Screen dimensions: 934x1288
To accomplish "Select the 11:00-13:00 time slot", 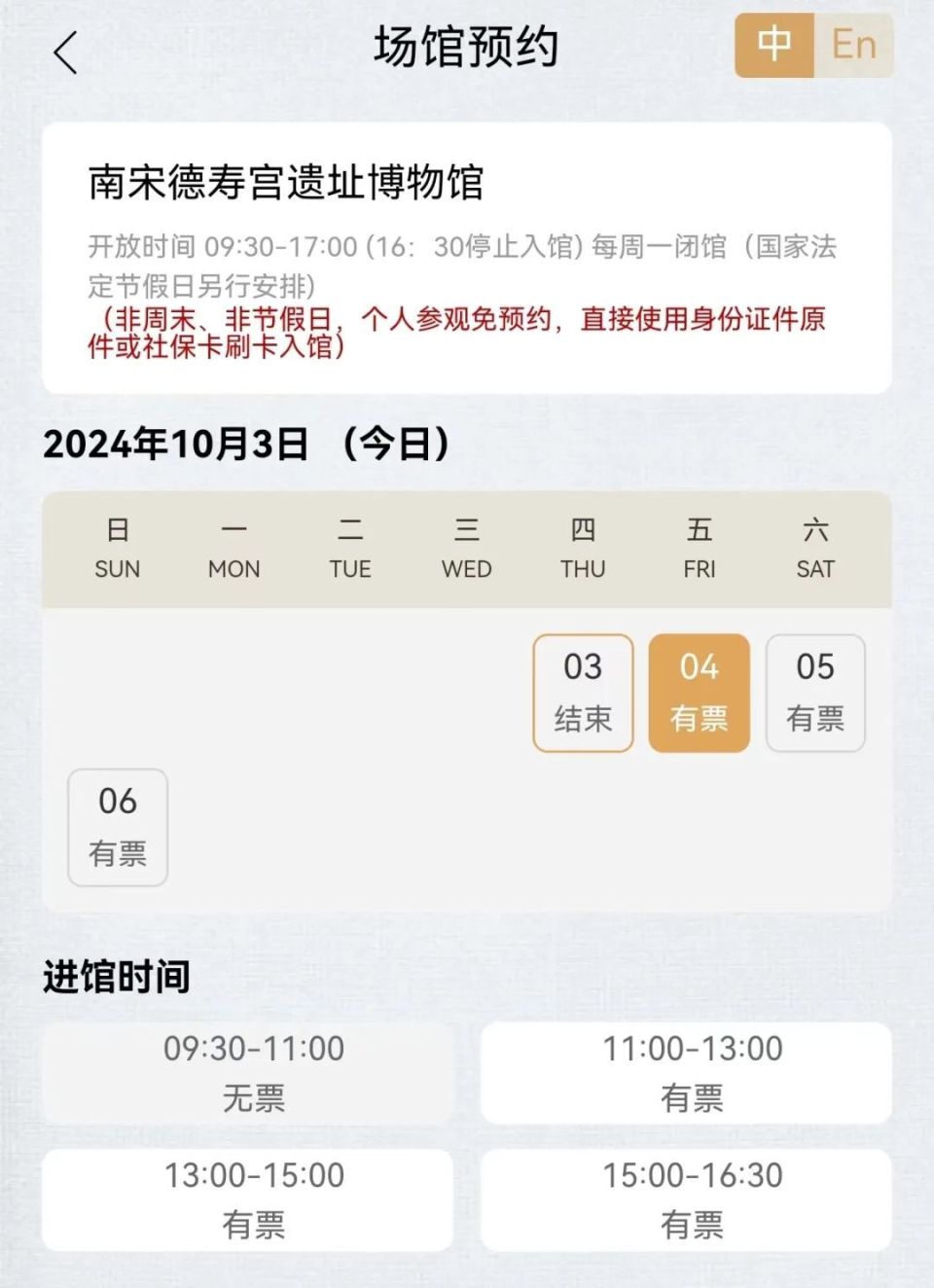I will 691,1073.
